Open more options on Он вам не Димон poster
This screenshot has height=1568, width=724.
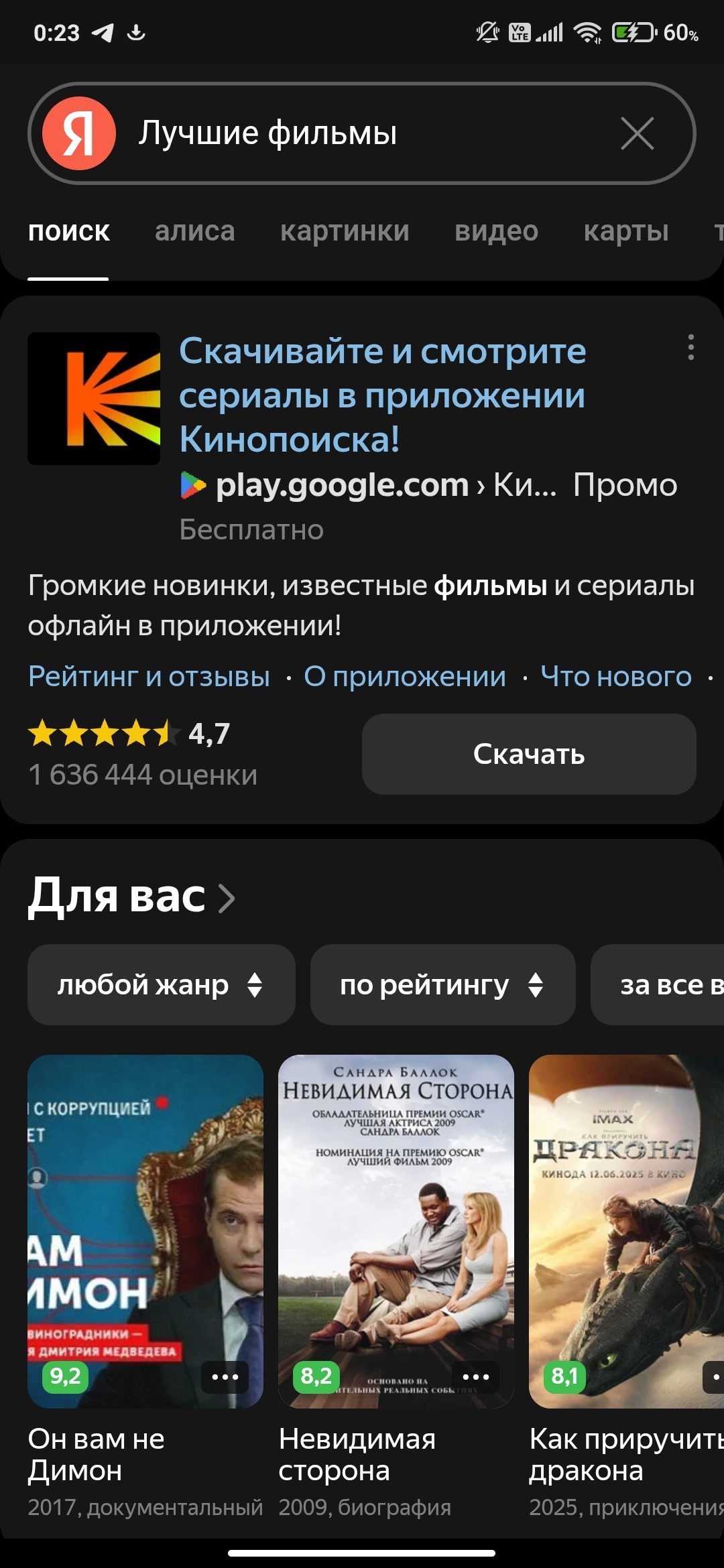[x=225, y=1377]
